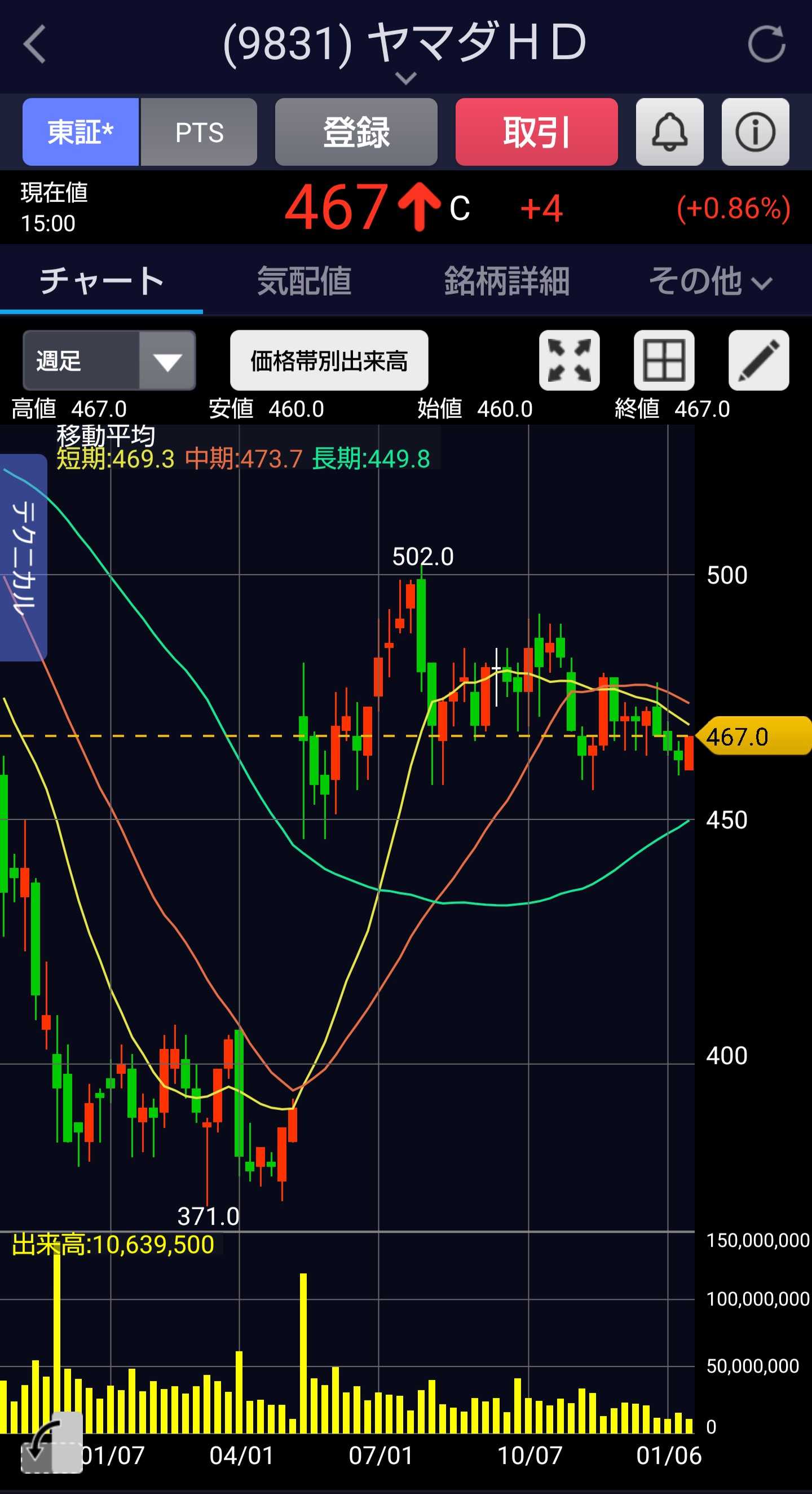Open the chart drawing pencil tool
Viewport: 812px width, 1494px height.
click(758, 360)
